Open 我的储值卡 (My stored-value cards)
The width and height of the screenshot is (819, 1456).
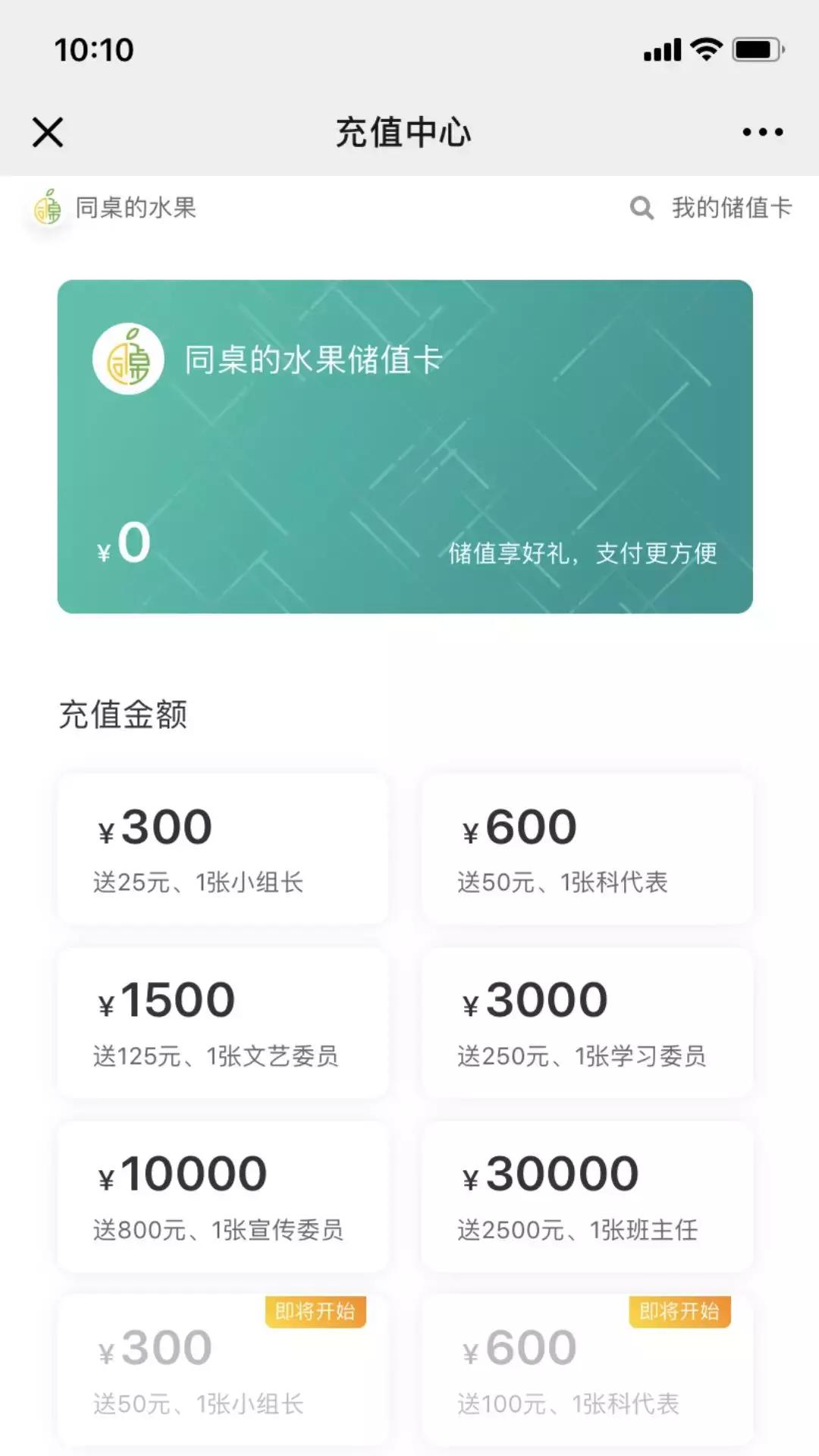coord(730,208)
